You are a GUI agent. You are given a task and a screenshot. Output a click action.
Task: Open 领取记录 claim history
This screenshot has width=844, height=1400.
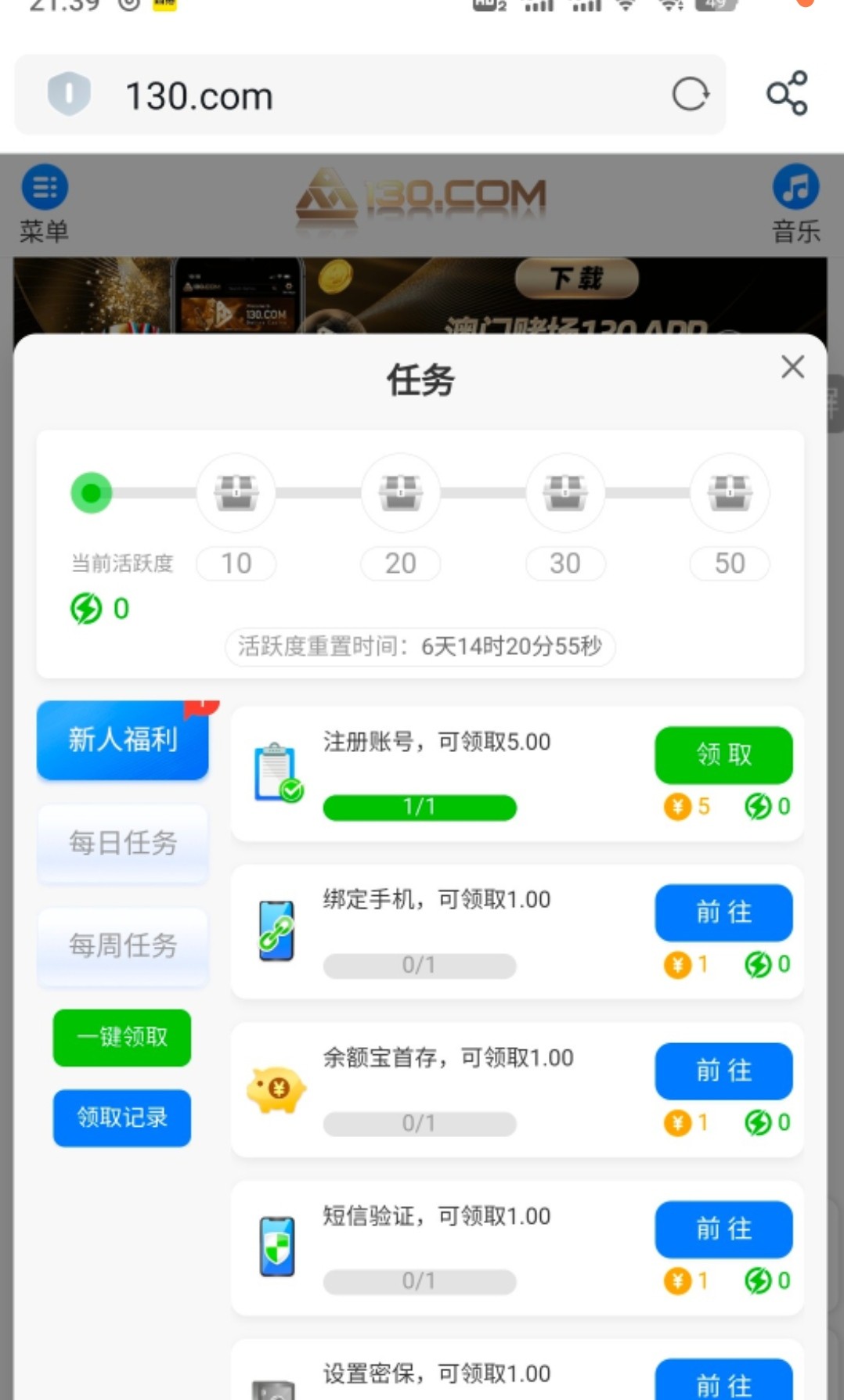(122, 1117)
